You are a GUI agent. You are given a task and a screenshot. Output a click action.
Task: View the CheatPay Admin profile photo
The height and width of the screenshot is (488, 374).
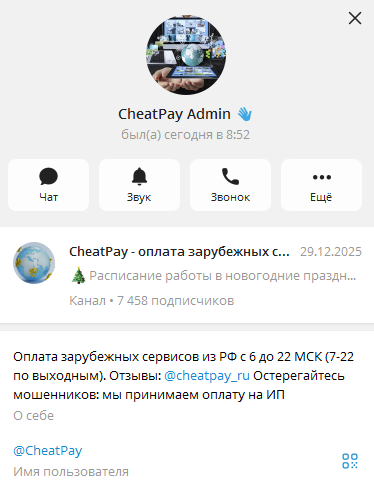coord(186,55)
